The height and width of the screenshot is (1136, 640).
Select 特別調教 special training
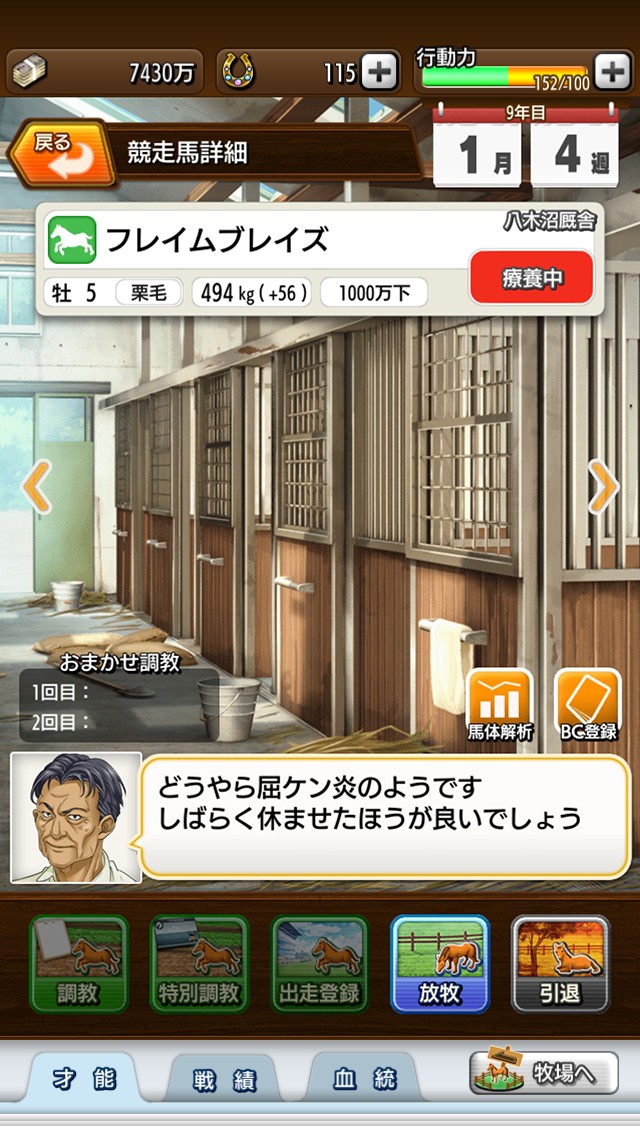click(199, 964)
